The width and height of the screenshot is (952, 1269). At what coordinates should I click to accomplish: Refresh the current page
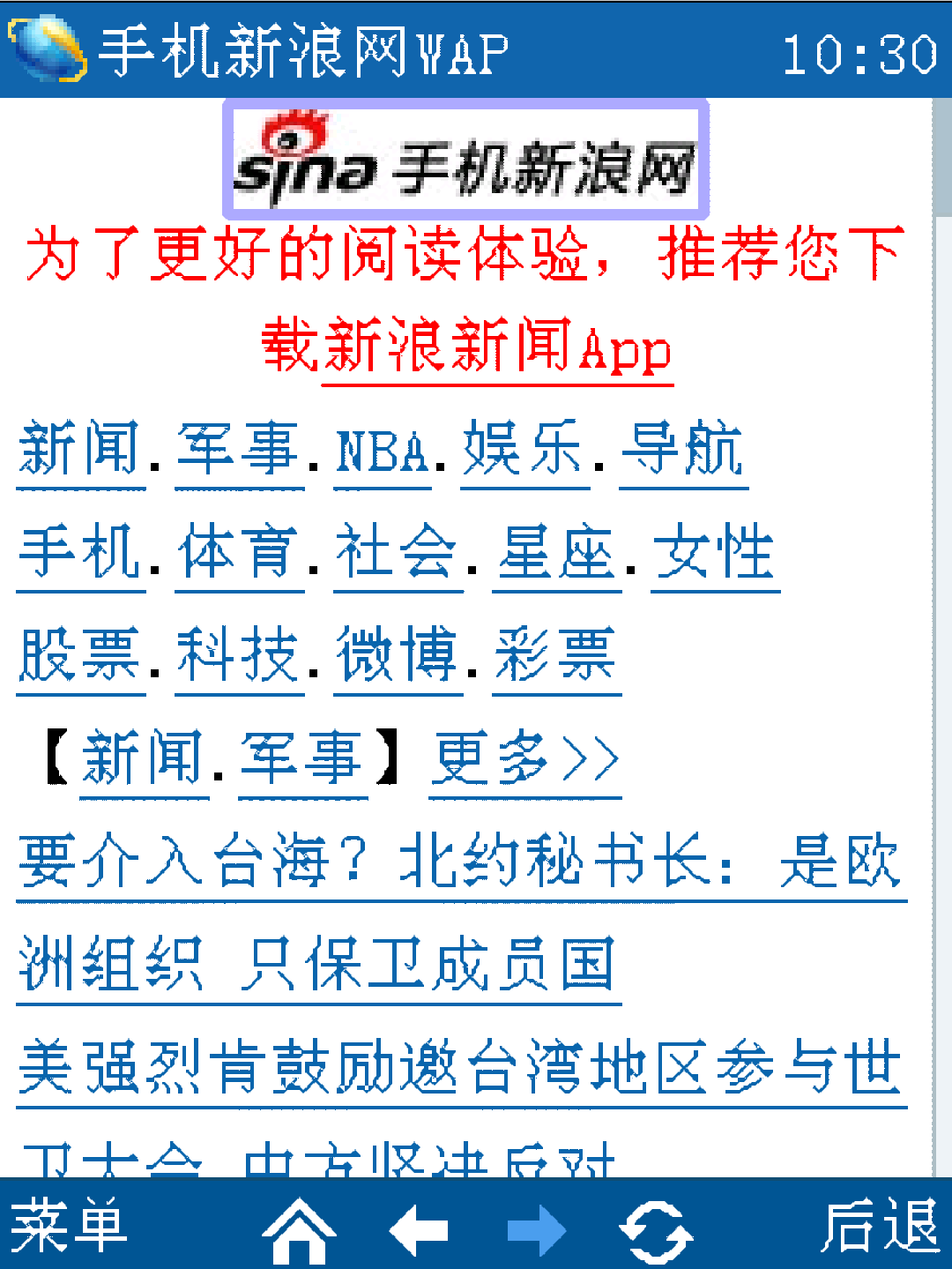tap(655, 1230)
